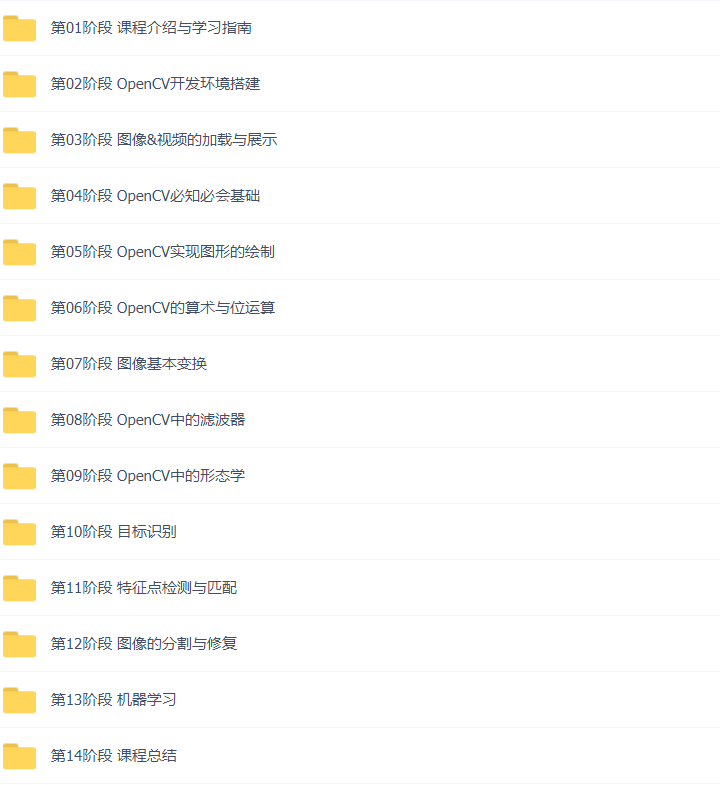
Task: Go into 第13阶段 机器学习 folder
Action: [x=113, y=700]
